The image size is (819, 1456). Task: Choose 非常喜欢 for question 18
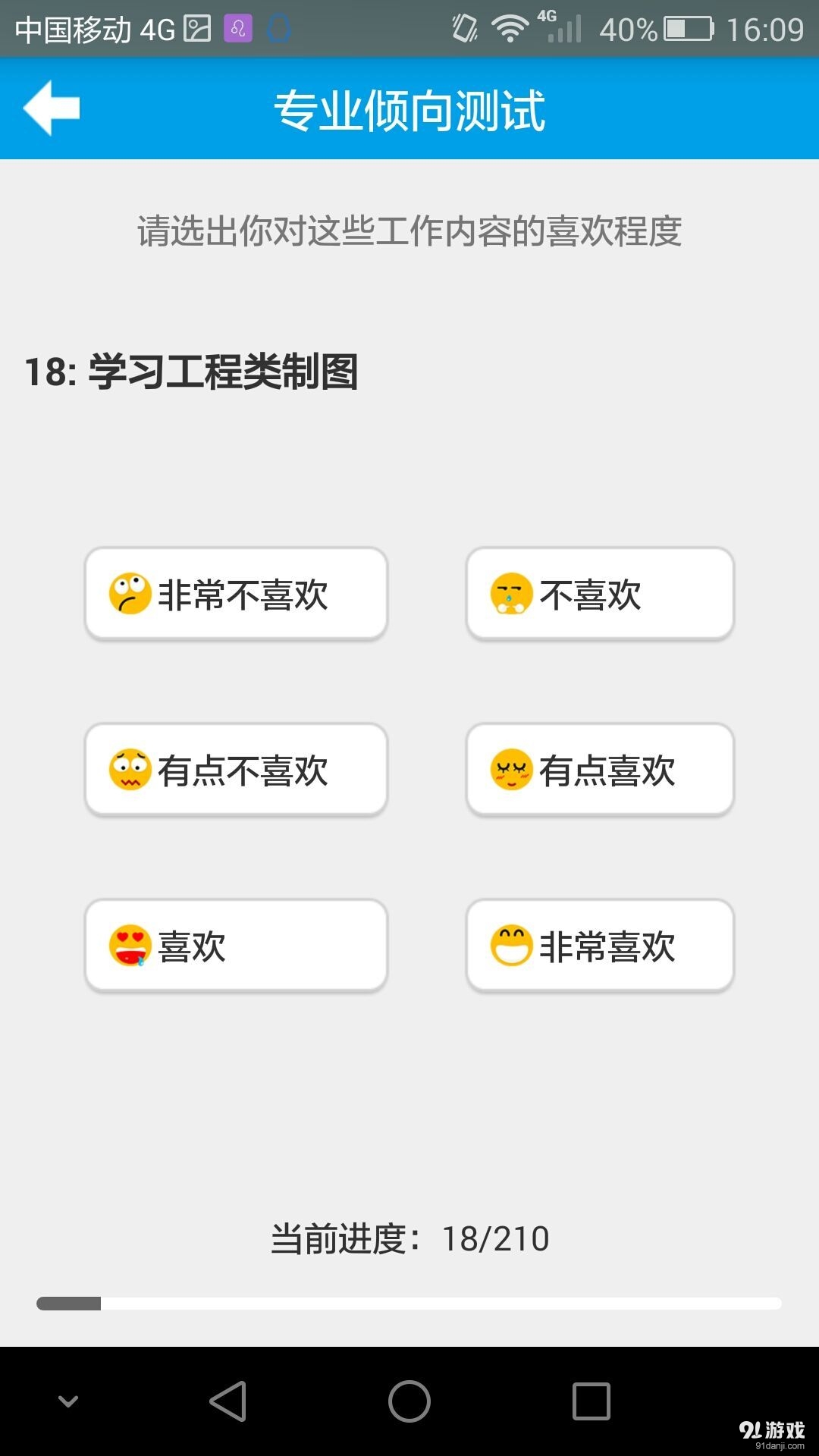click(600, 946)
